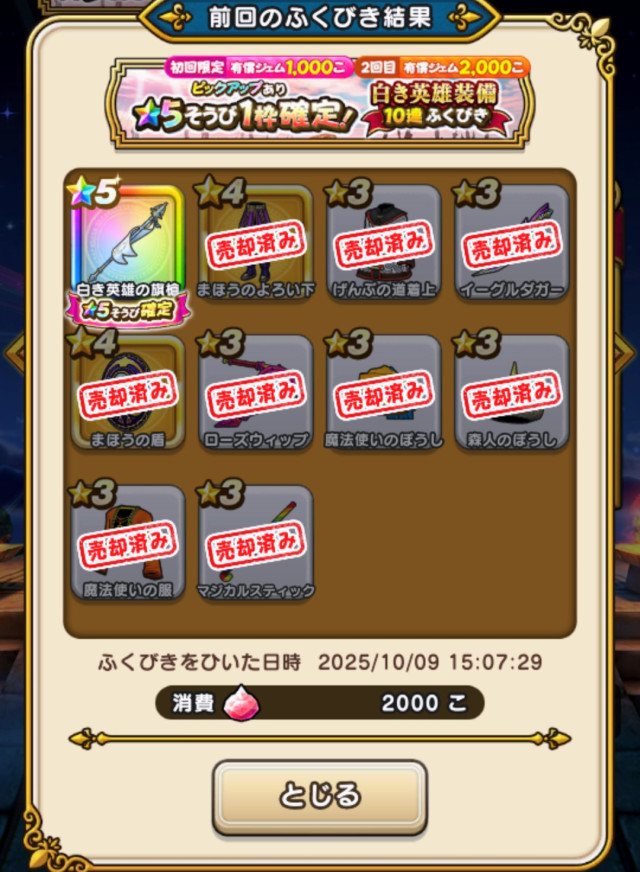Select the げんぶの道着上 item tile

coord(383,245)
